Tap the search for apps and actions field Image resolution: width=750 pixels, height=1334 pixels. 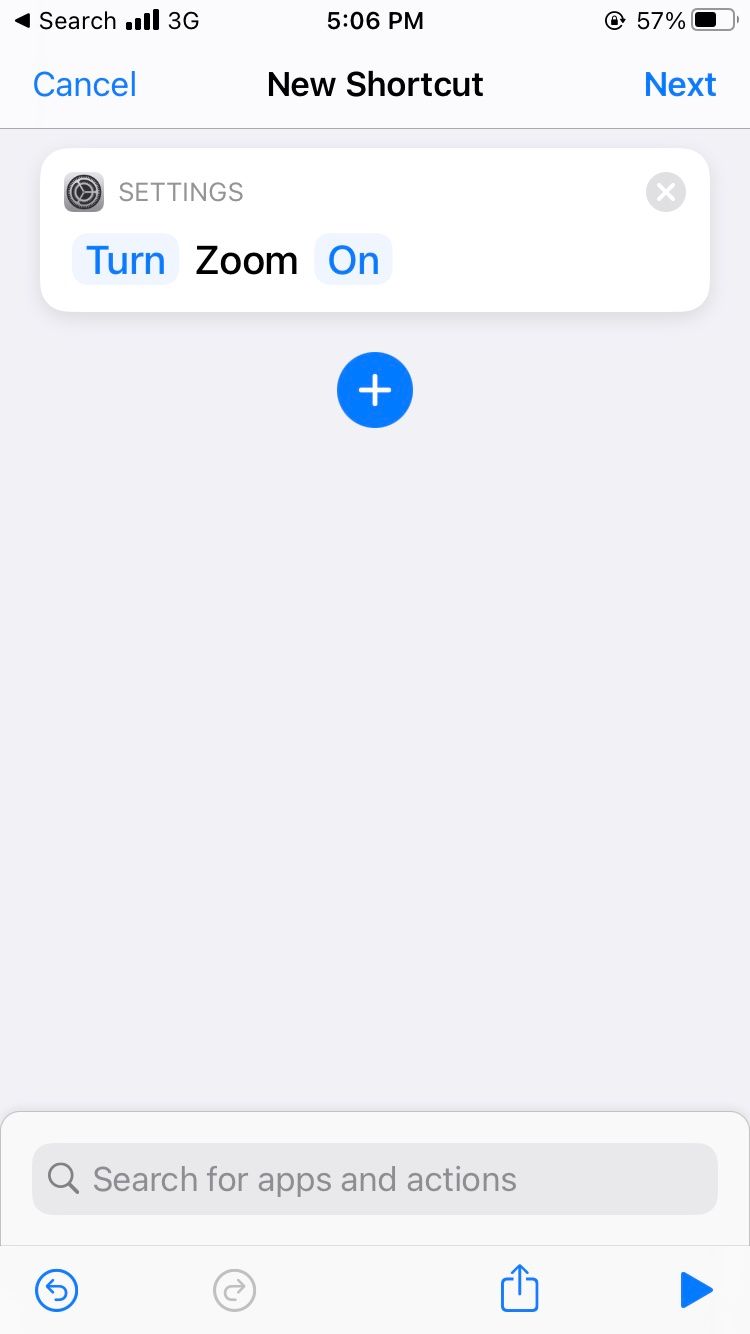click(x=375, y=1178)
